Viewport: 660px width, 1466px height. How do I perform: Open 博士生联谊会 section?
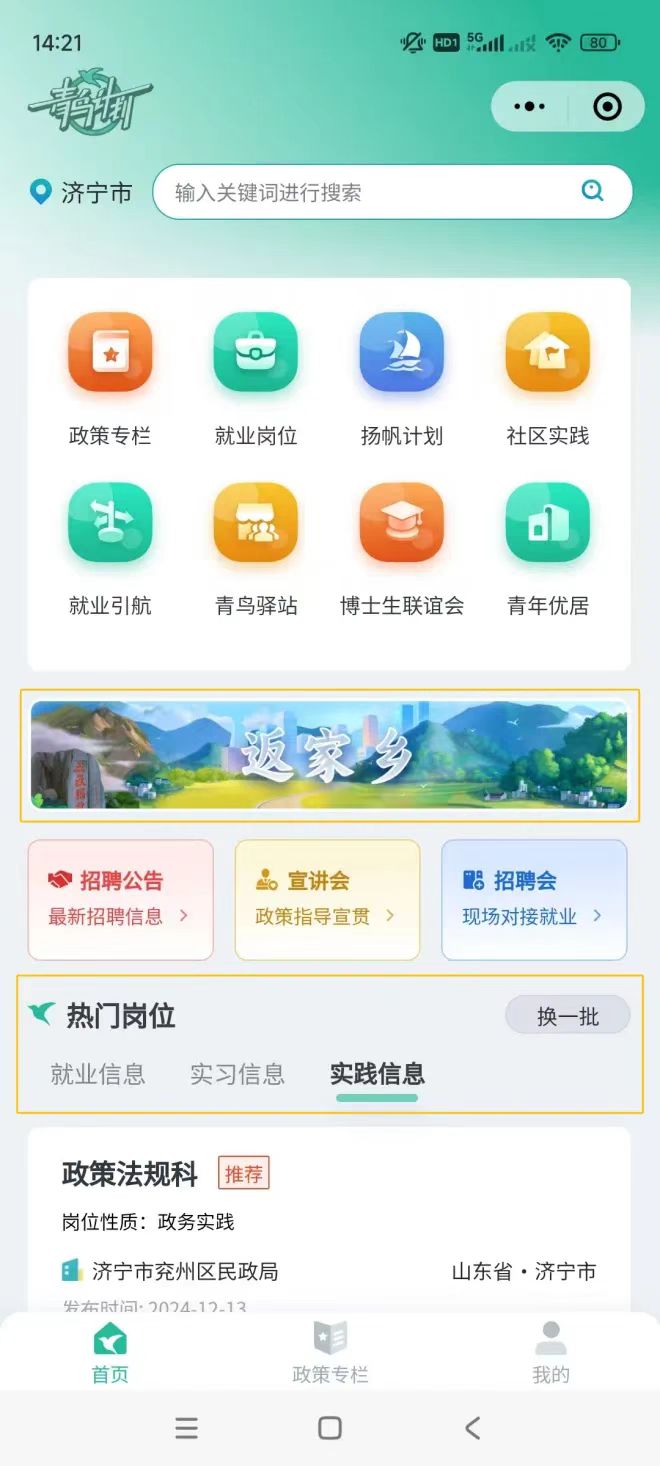tap(401, 525)
